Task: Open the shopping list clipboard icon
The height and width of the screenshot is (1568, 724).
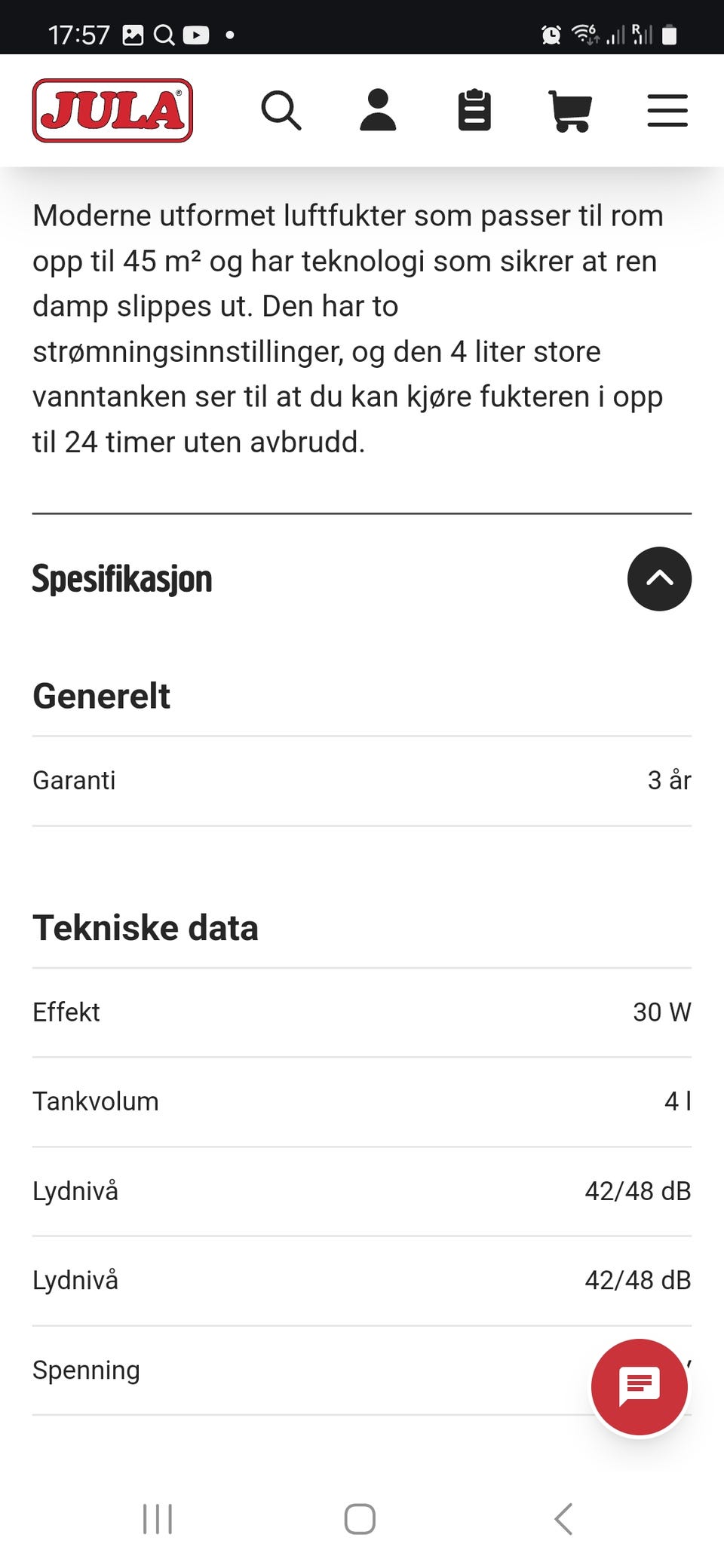Action: pos(474,110)
